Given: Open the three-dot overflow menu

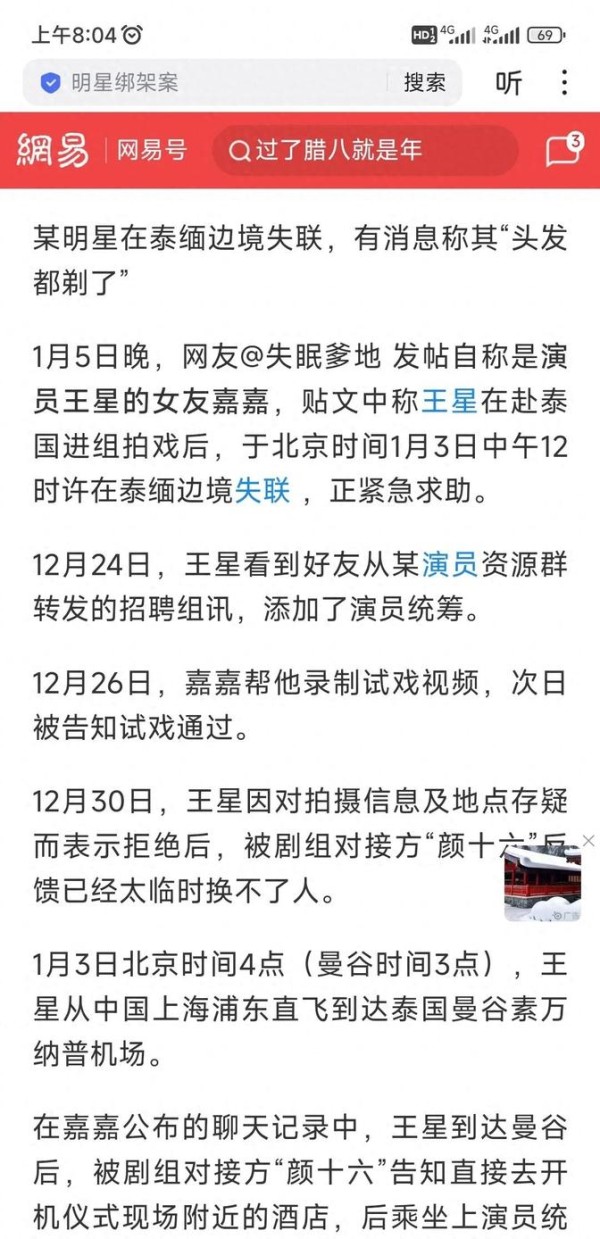Looking at the screenshot, I should click(x=565, y=82).
